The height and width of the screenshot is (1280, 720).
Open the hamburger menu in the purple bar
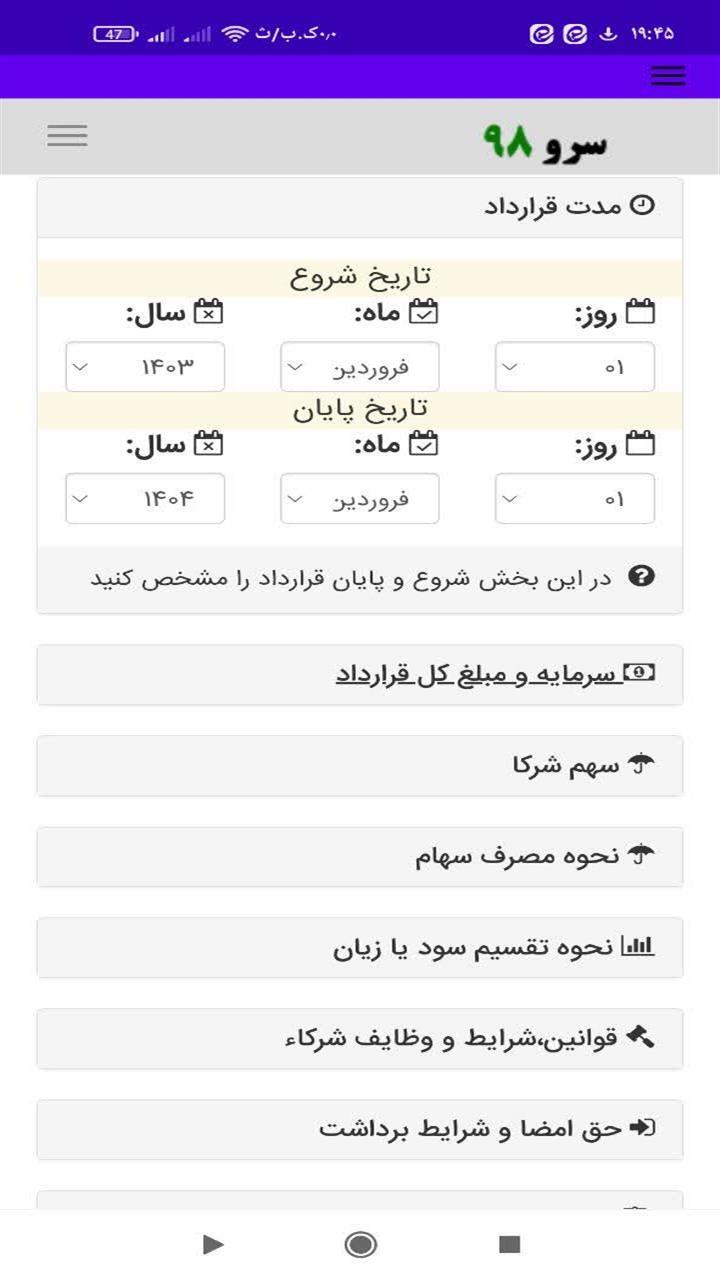[x=667, y=75]
